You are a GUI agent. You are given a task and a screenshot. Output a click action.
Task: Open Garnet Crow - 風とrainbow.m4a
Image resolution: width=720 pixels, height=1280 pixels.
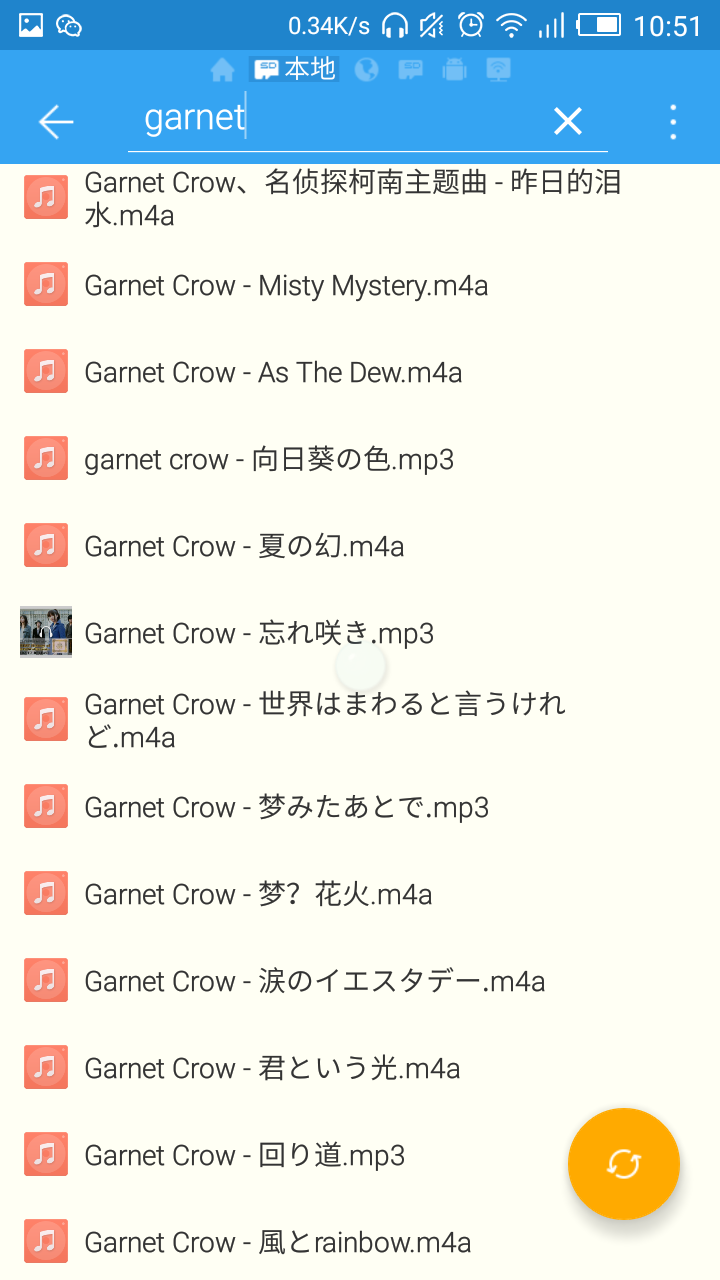[x=277, y=1242]
